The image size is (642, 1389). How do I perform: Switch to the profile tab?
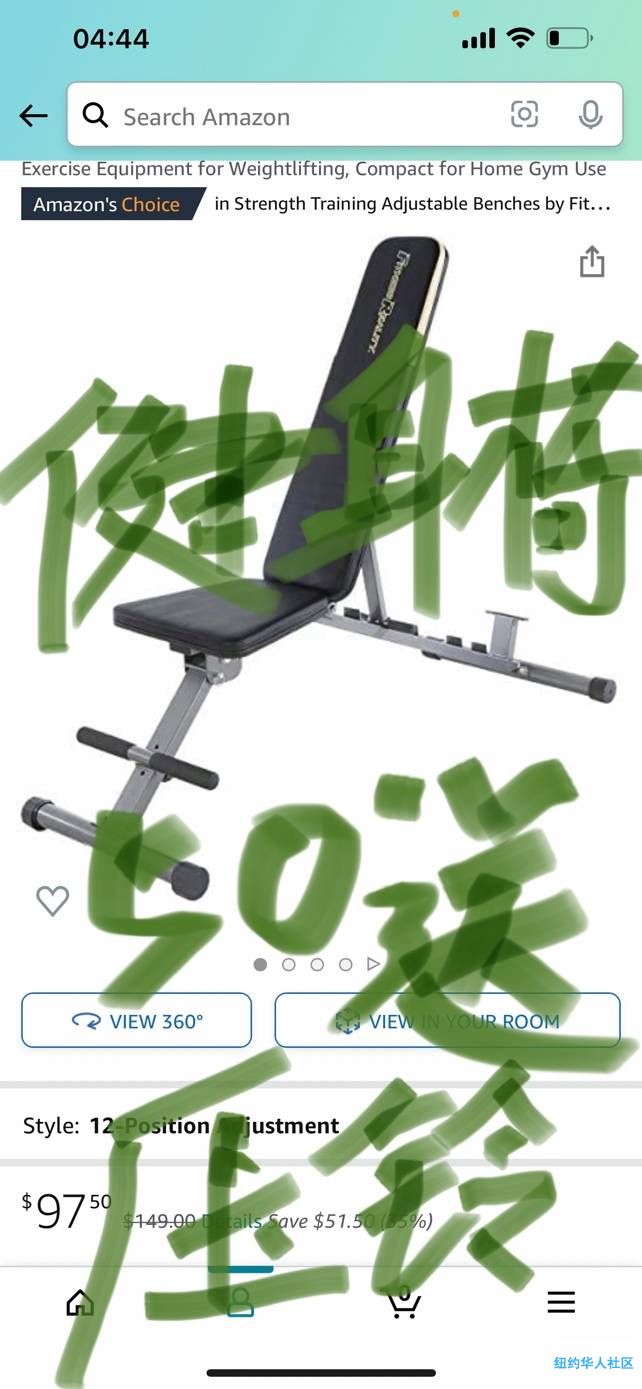click(x=240, y=1302)
